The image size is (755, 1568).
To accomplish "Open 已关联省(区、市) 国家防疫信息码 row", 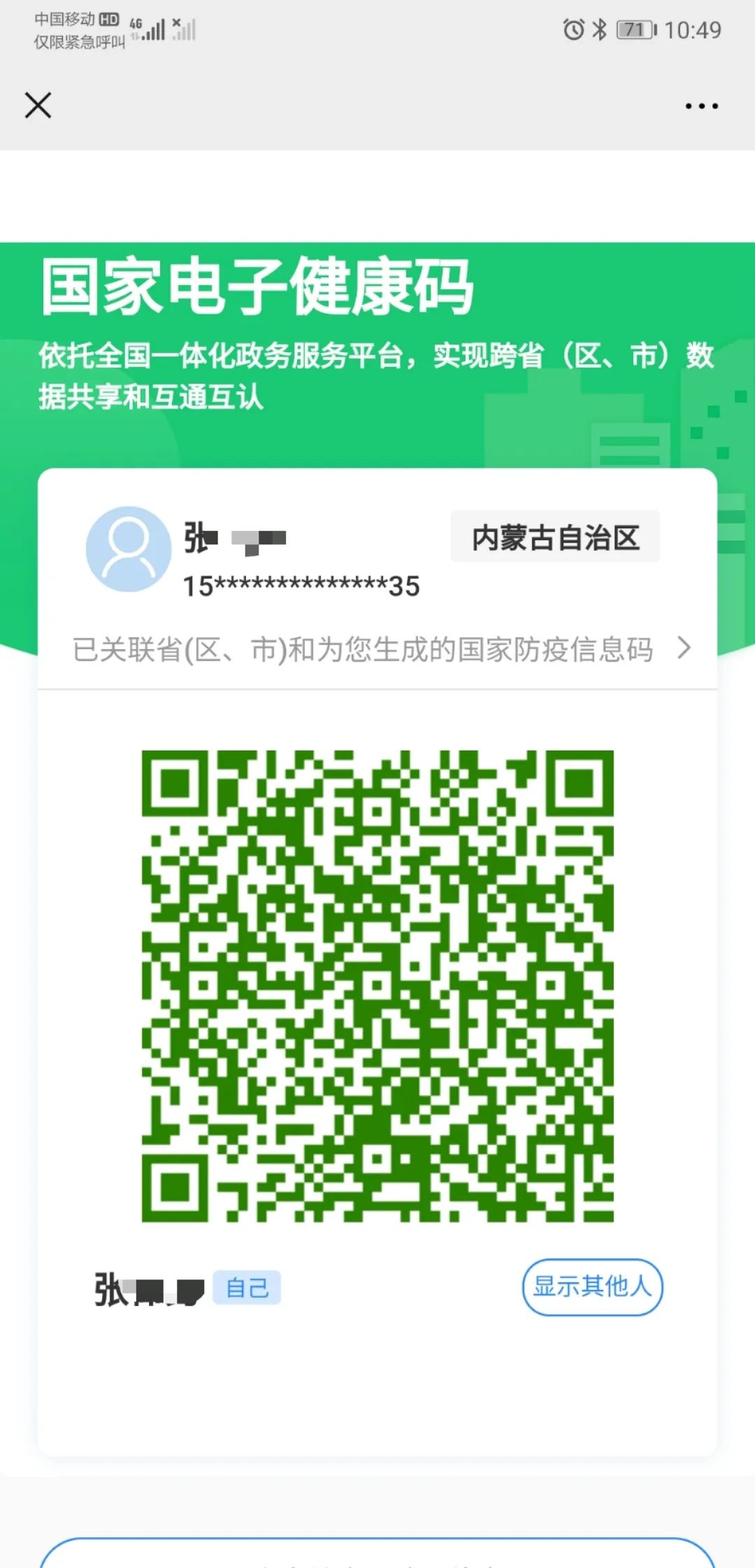I will click(x=381, y=649).
